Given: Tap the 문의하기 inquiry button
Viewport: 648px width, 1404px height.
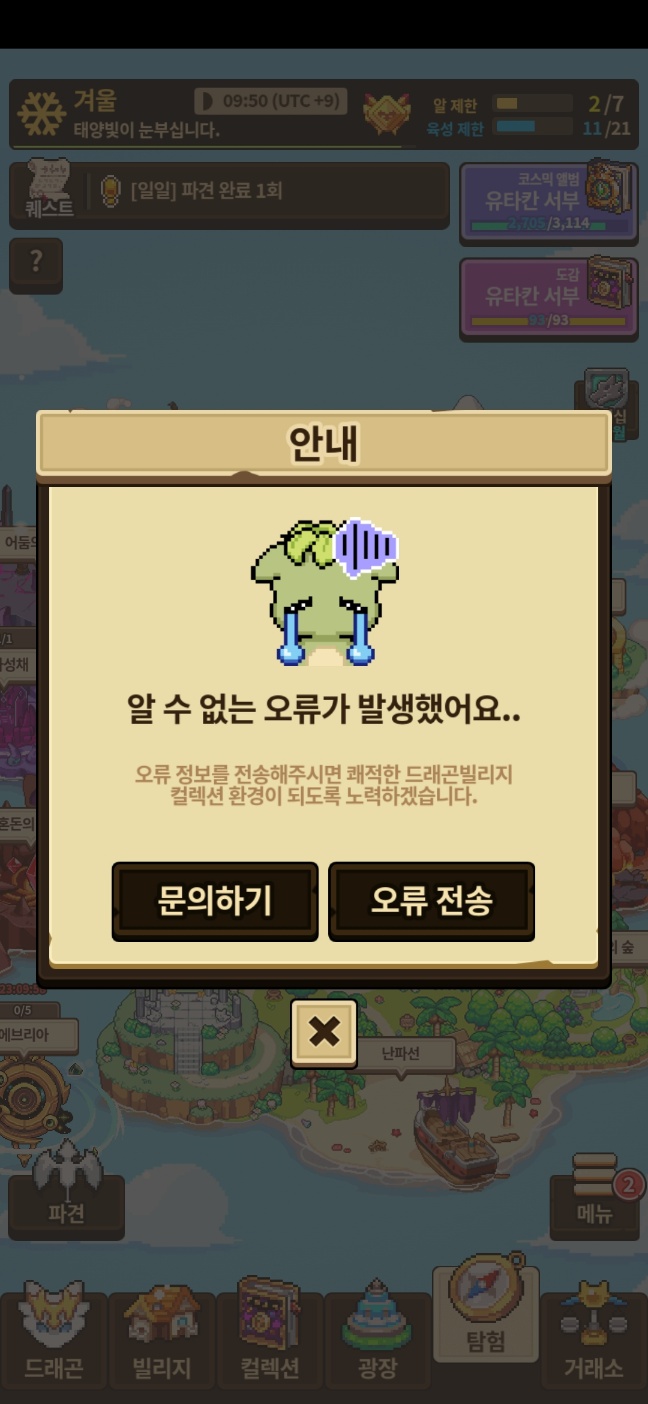Looking at the screenshot, I should click(215, 901).
